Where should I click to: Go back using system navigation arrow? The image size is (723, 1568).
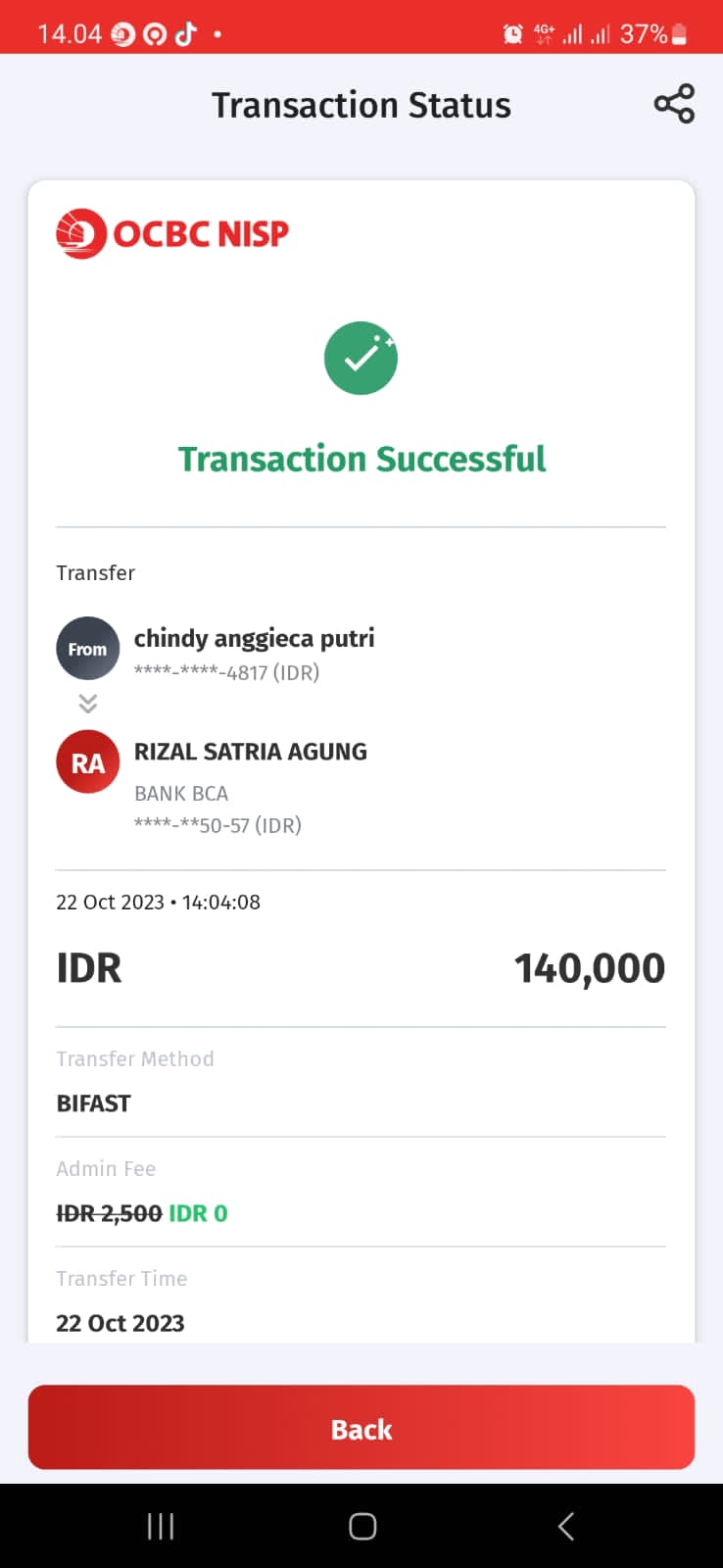pyautogui.click(x=565, y=1526)
